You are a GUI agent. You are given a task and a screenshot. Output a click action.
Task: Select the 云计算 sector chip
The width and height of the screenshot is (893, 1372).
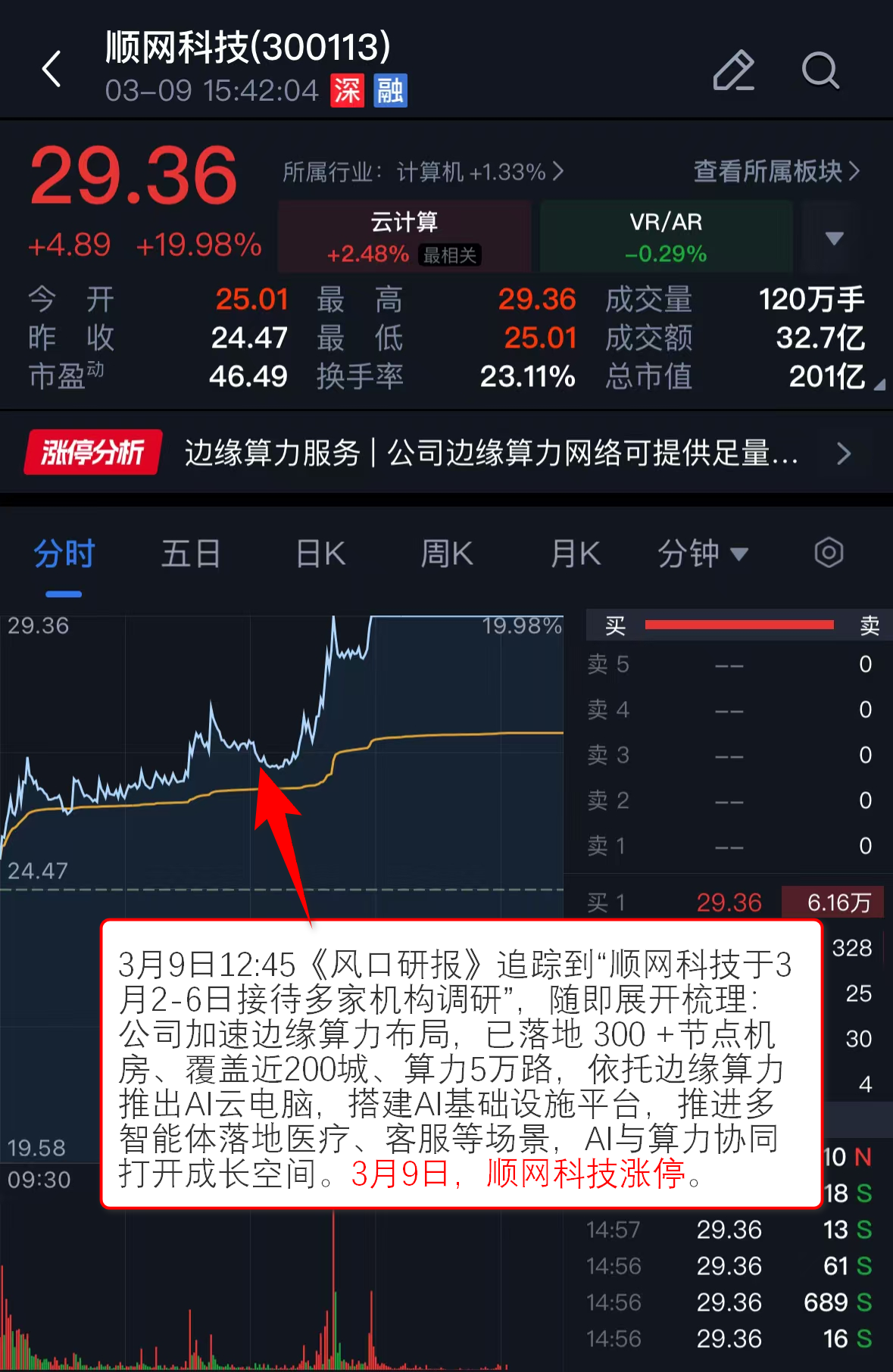click(x=404, y=236)
